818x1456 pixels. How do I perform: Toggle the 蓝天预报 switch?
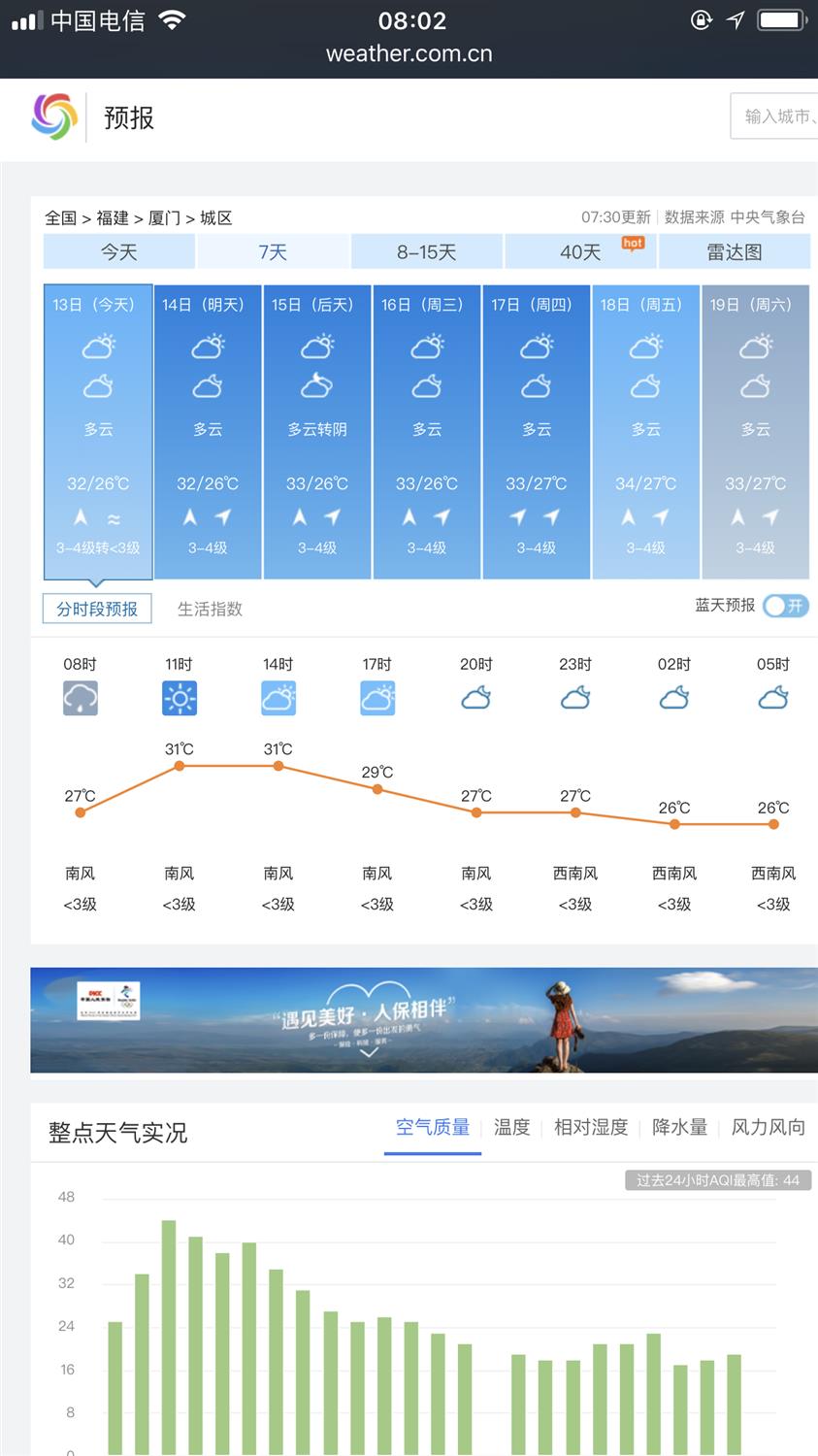pos(785,606)
